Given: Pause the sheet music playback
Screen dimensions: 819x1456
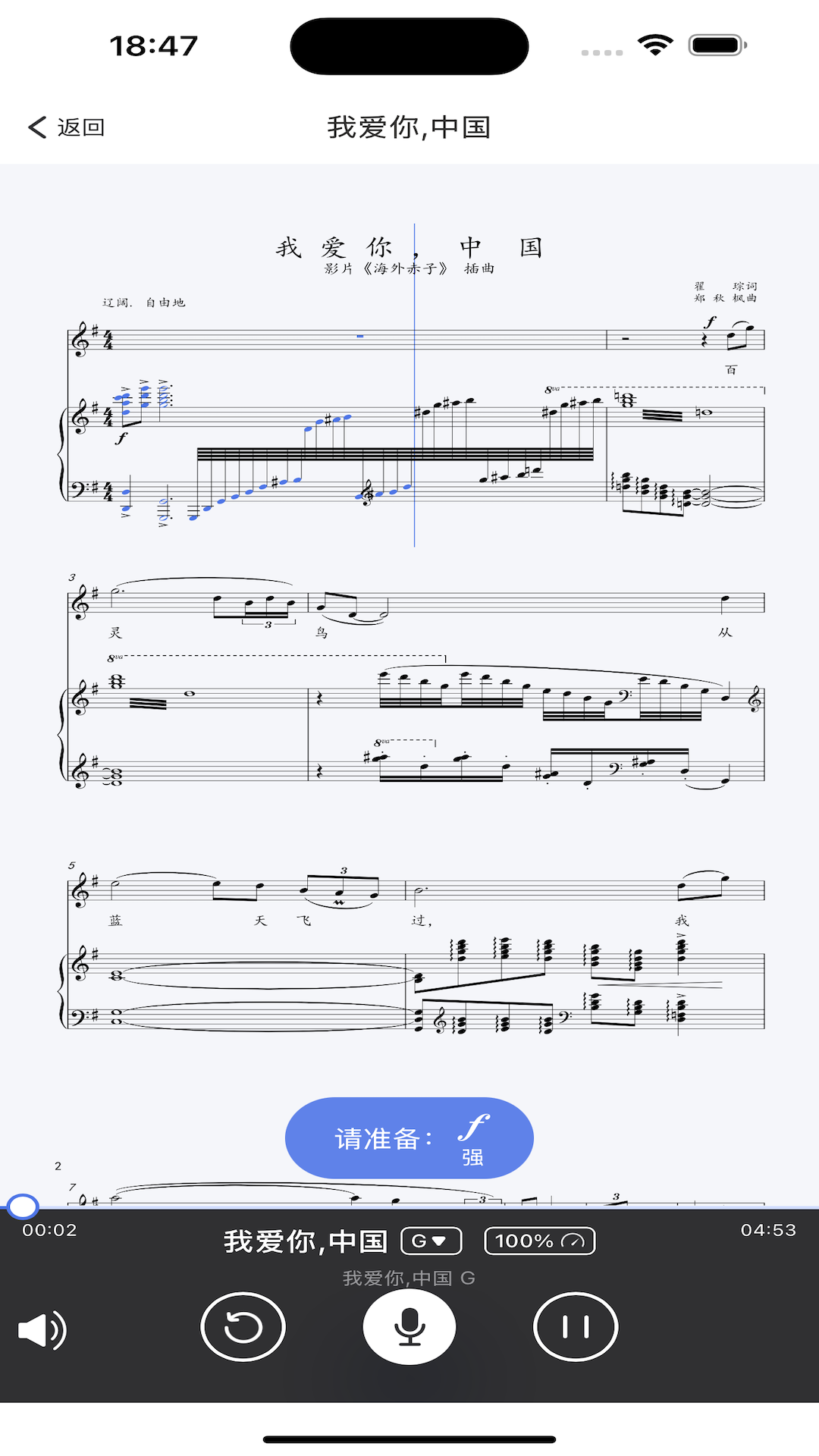Looking at the screenshot, I should click(x=576, y=1327).
